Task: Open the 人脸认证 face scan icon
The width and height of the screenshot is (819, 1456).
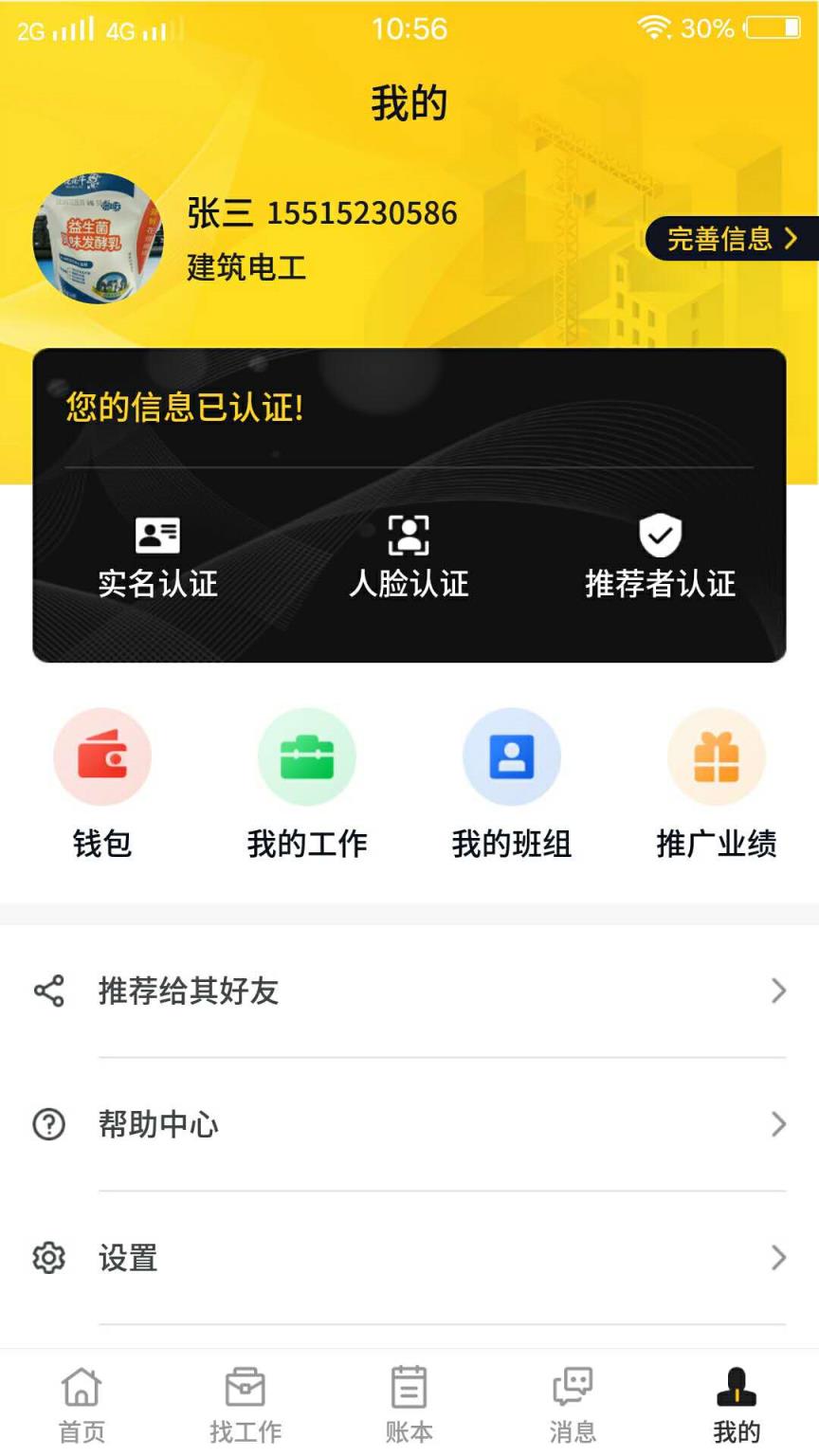Action: [409, 535]
